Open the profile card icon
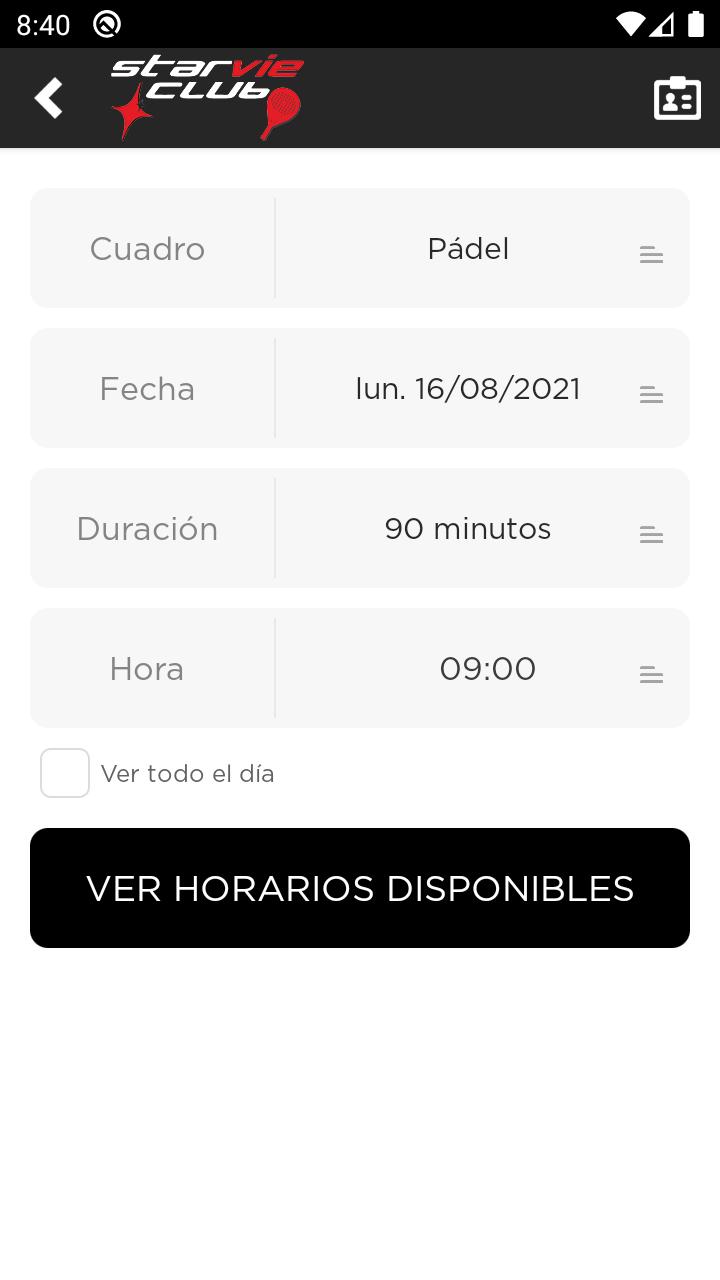Screen dimensions: 720x1280 [x=677, y=98]
